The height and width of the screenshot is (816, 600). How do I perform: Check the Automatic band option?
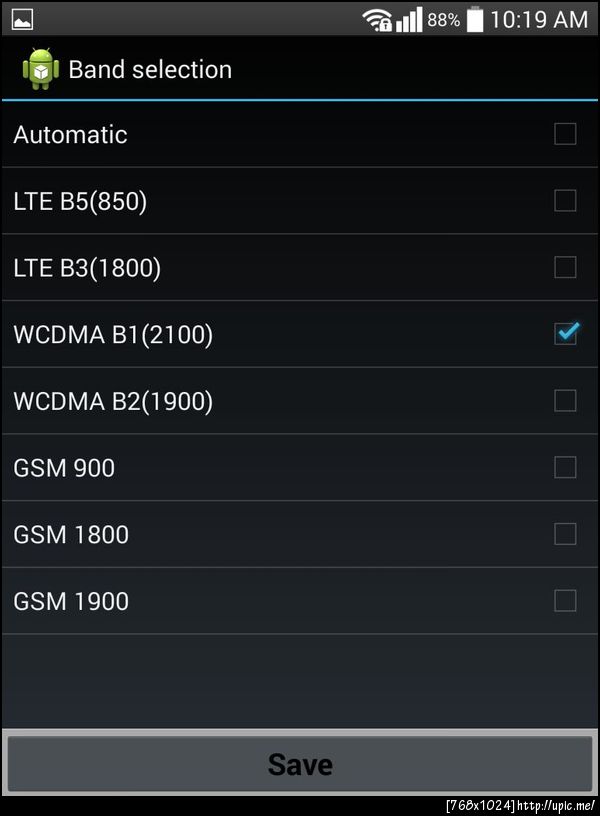565,134
